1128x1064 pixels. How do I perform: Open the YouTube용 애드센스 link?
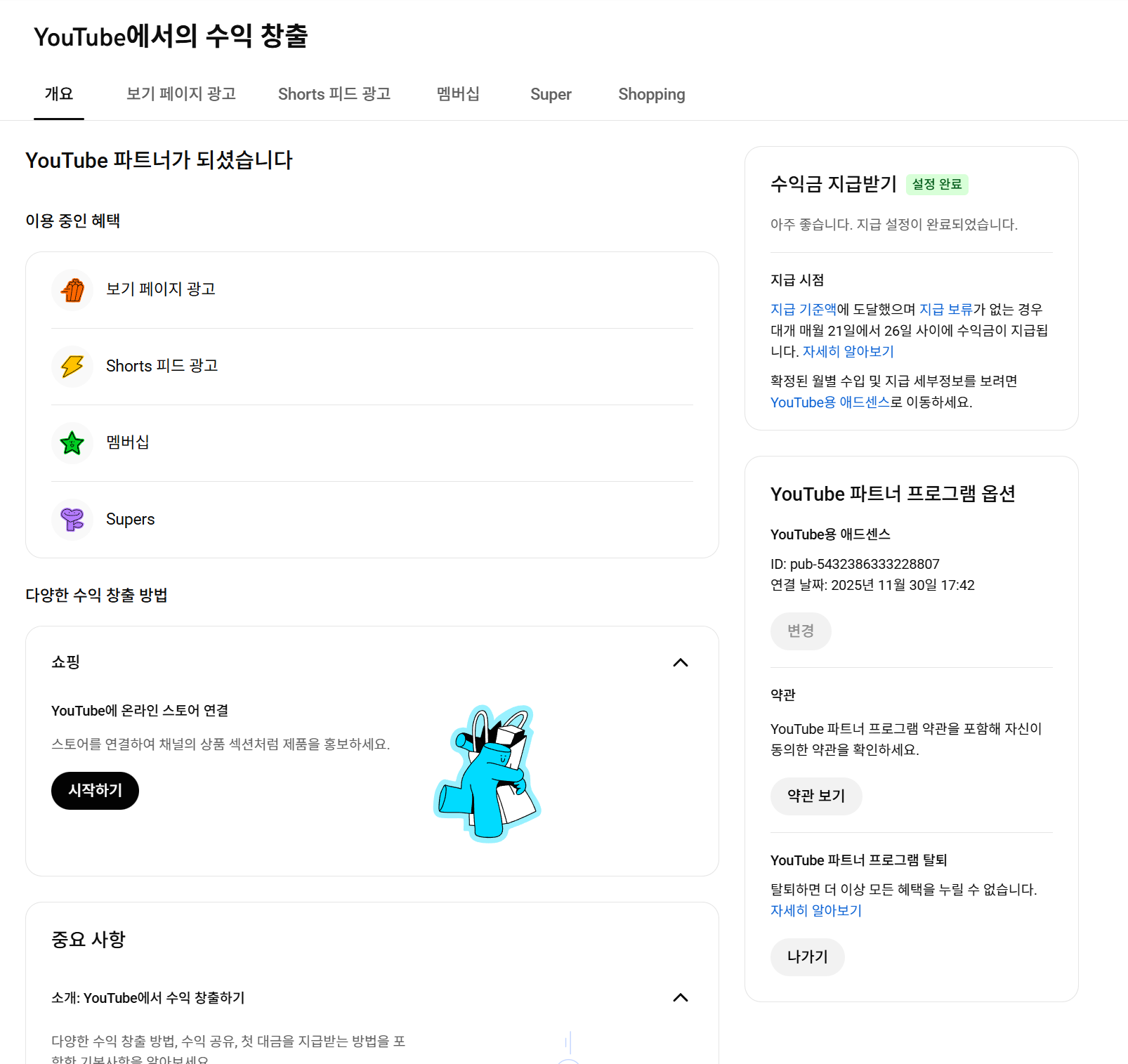[x=829, y=402]
